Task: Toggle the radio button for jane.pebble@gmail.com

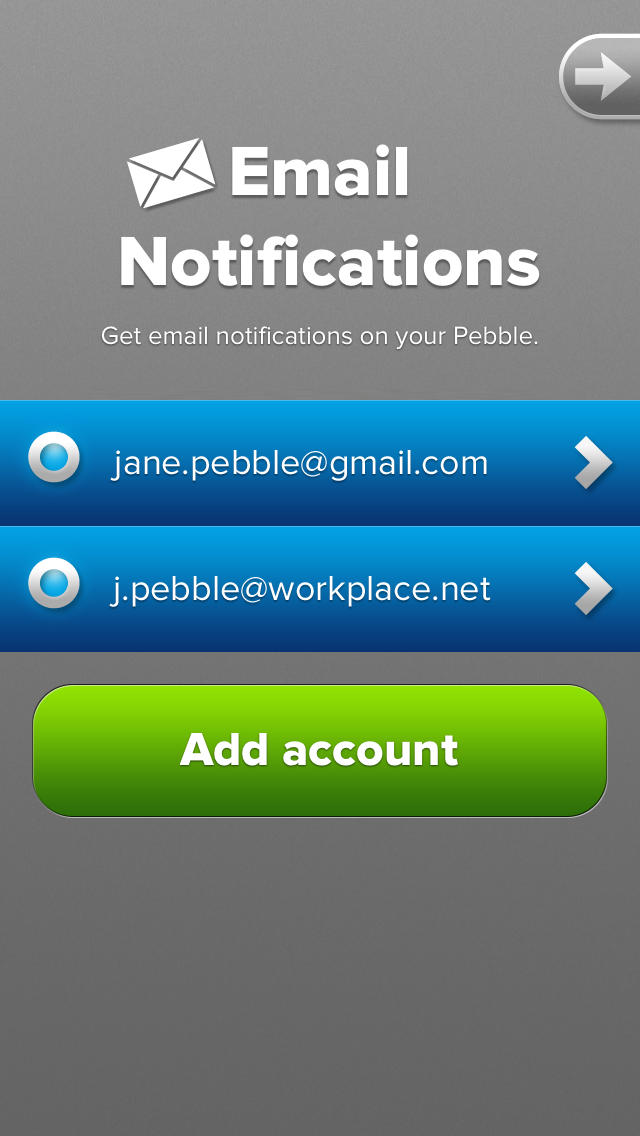Action: coord(54,458)
